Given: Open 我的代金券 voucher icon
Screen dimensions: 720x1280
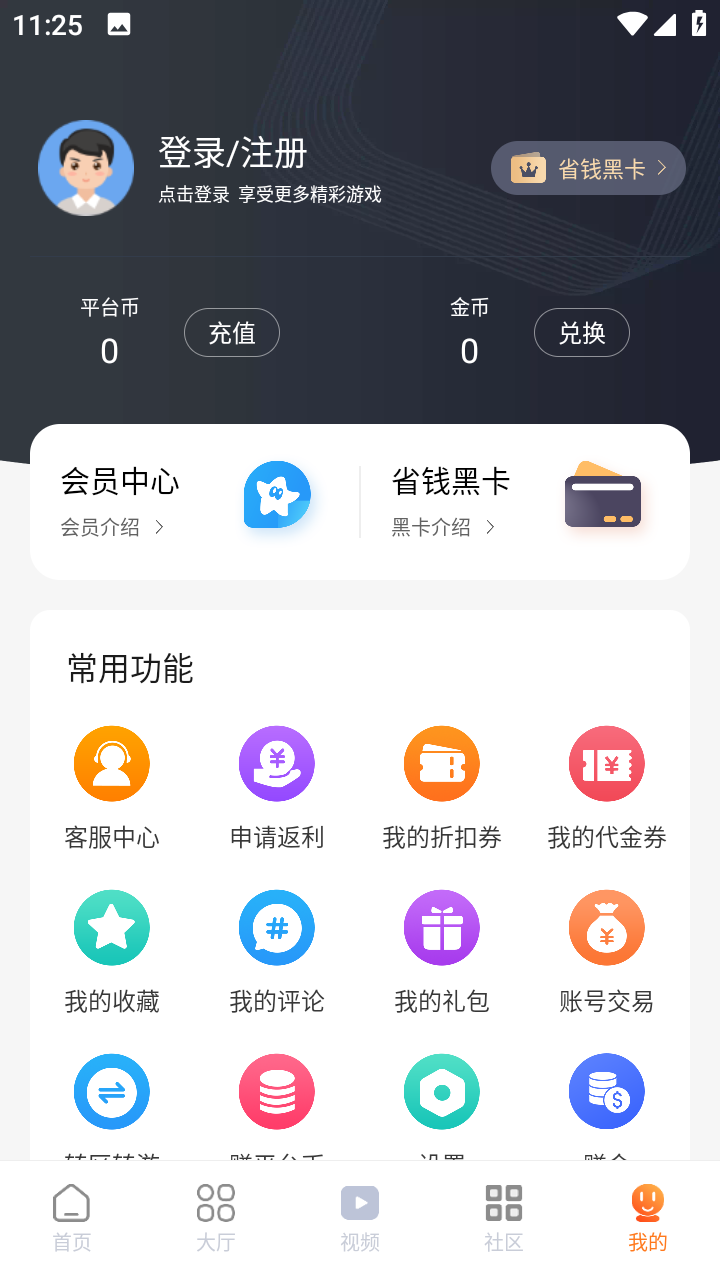Looking at the screenshot, I should click(606, 763).
